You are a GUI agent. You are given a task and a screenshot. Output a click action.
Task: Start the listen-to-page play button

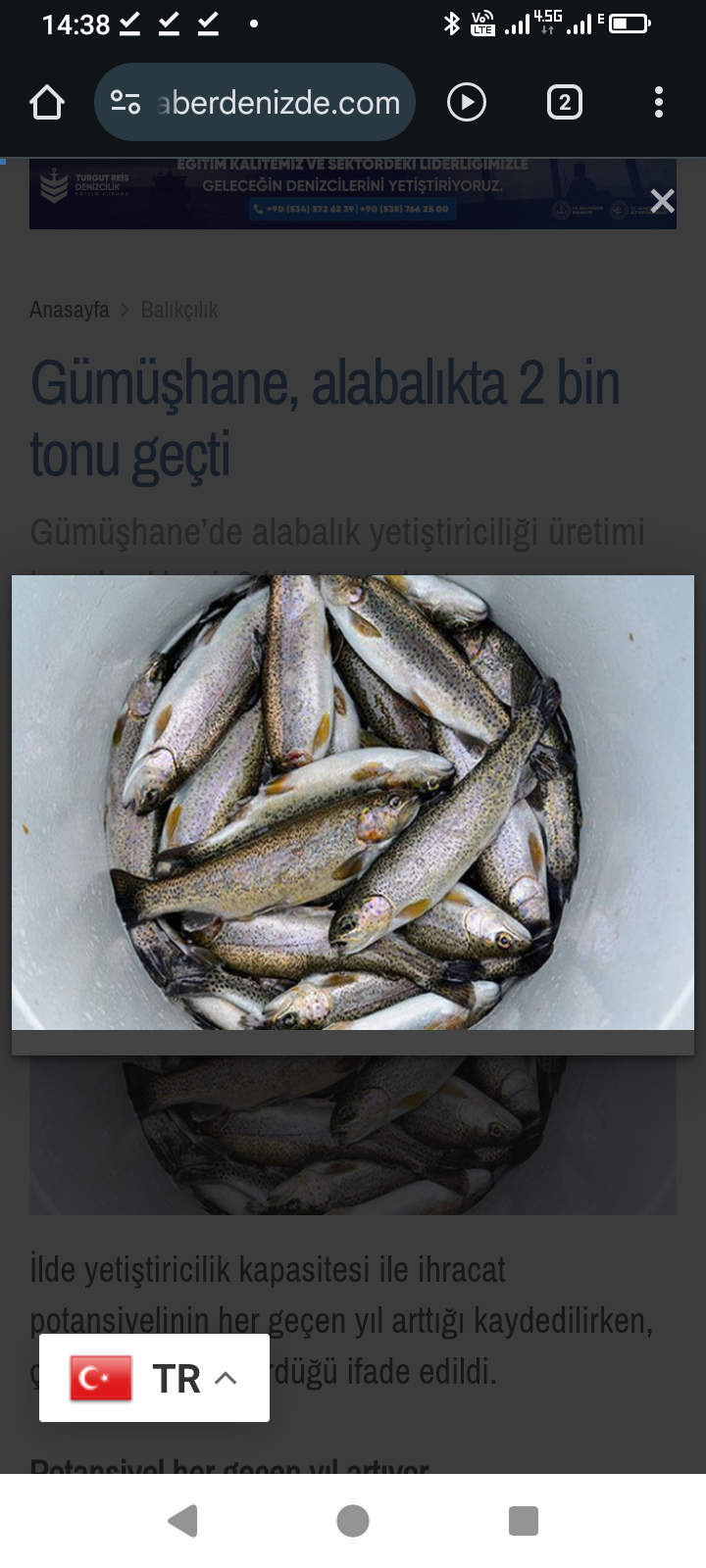pos(467,103)
